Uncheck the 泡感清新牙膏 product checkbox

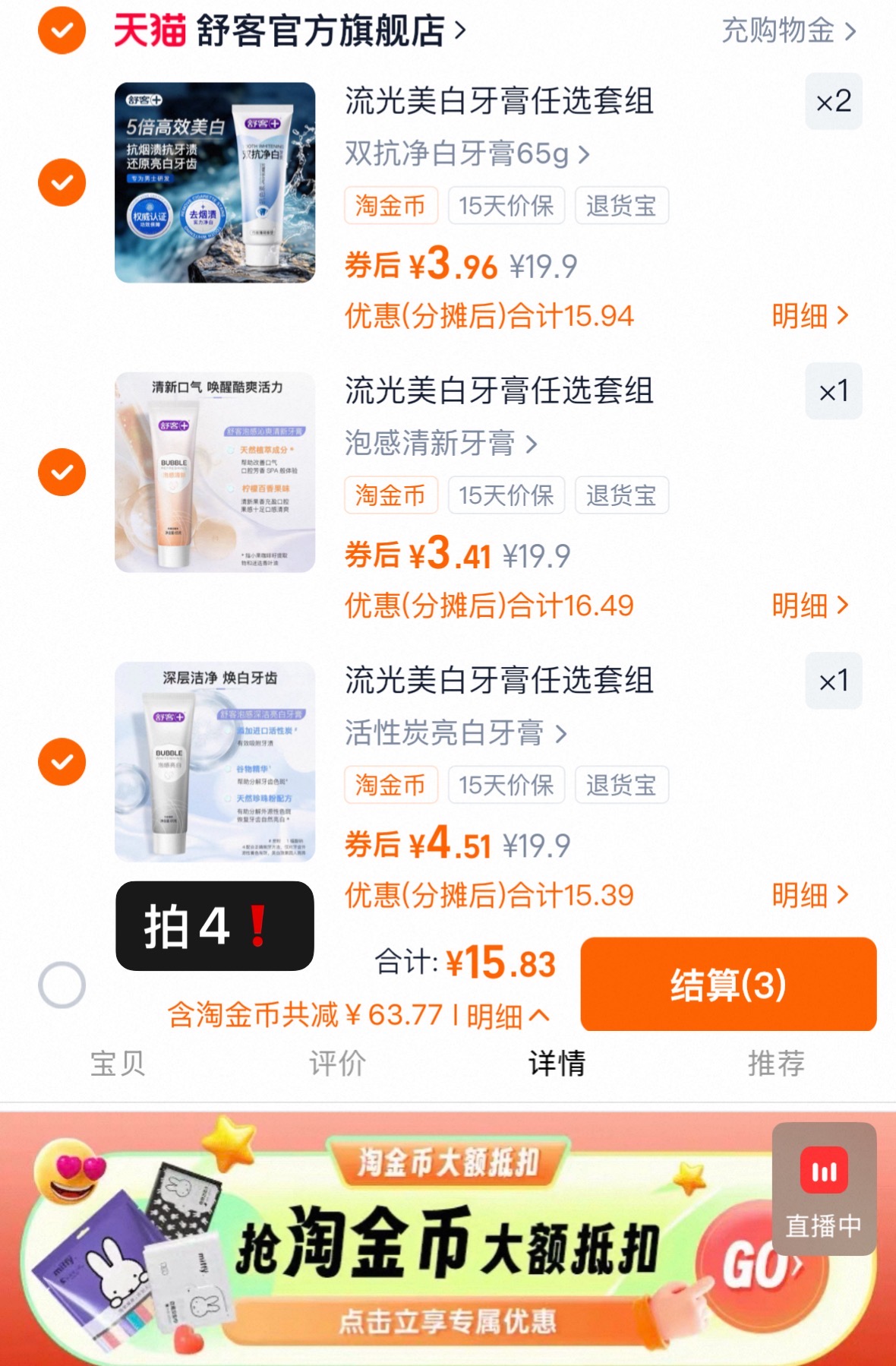click(x=61, y=472)
